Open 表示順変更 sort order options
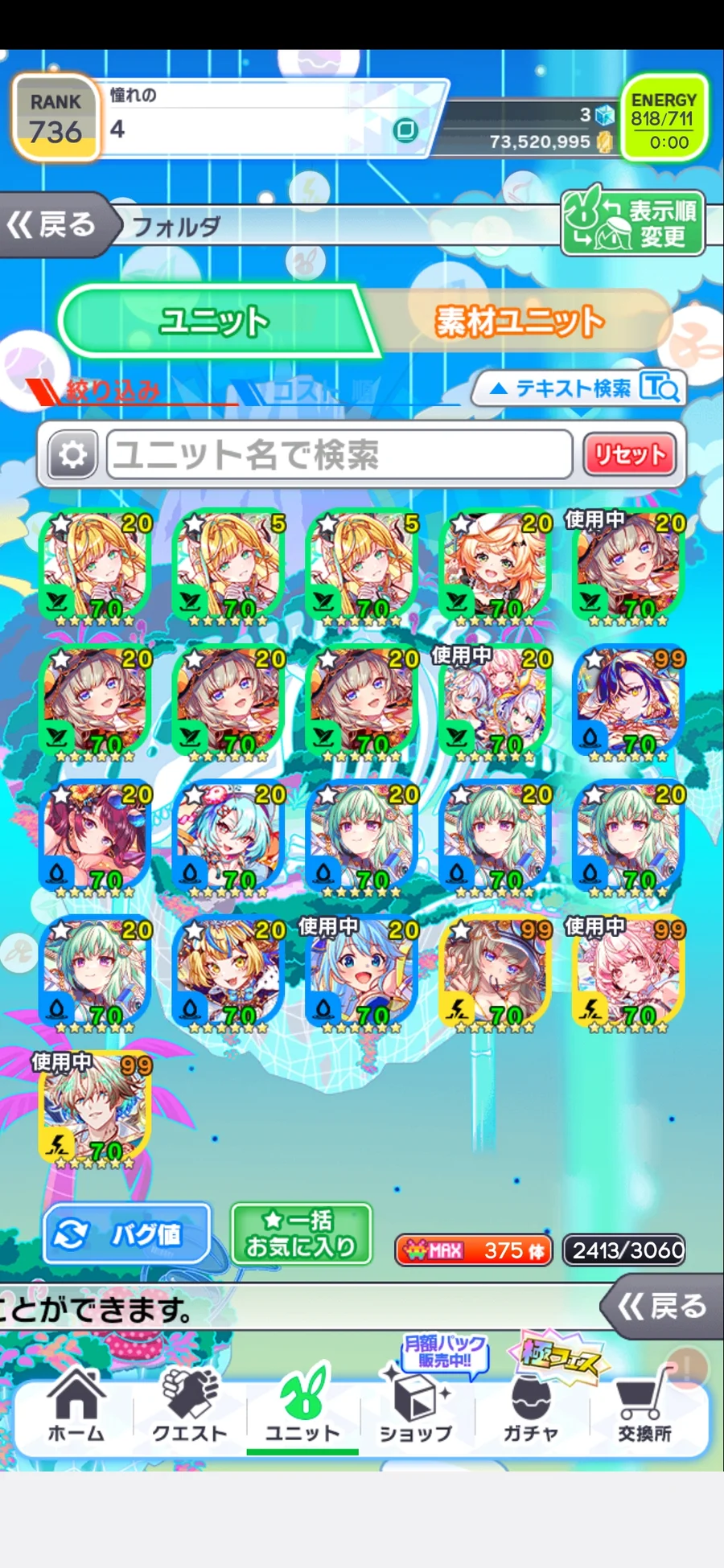The width and height of the screenshot is (724, 1568). click(633, 224)
